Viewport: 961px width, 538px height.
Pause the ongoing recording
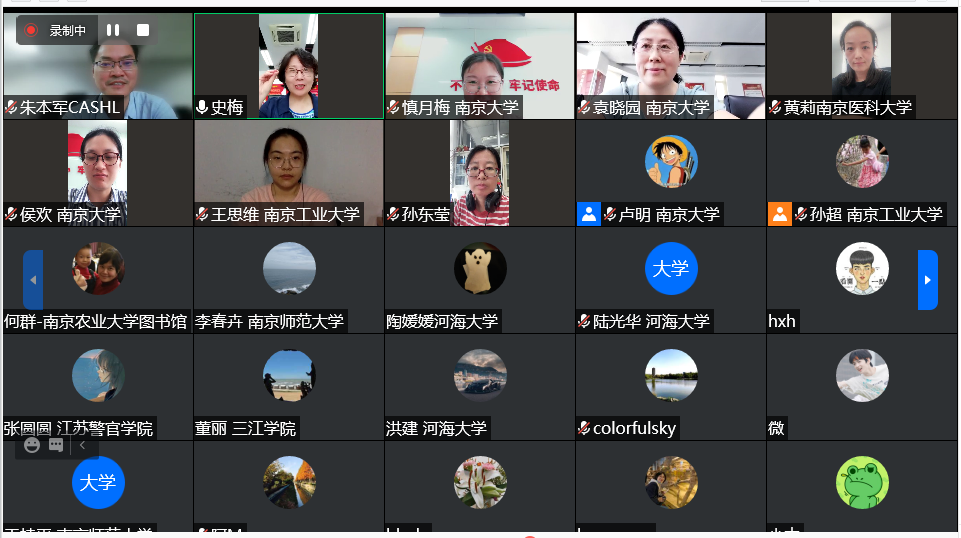[112, 30]
